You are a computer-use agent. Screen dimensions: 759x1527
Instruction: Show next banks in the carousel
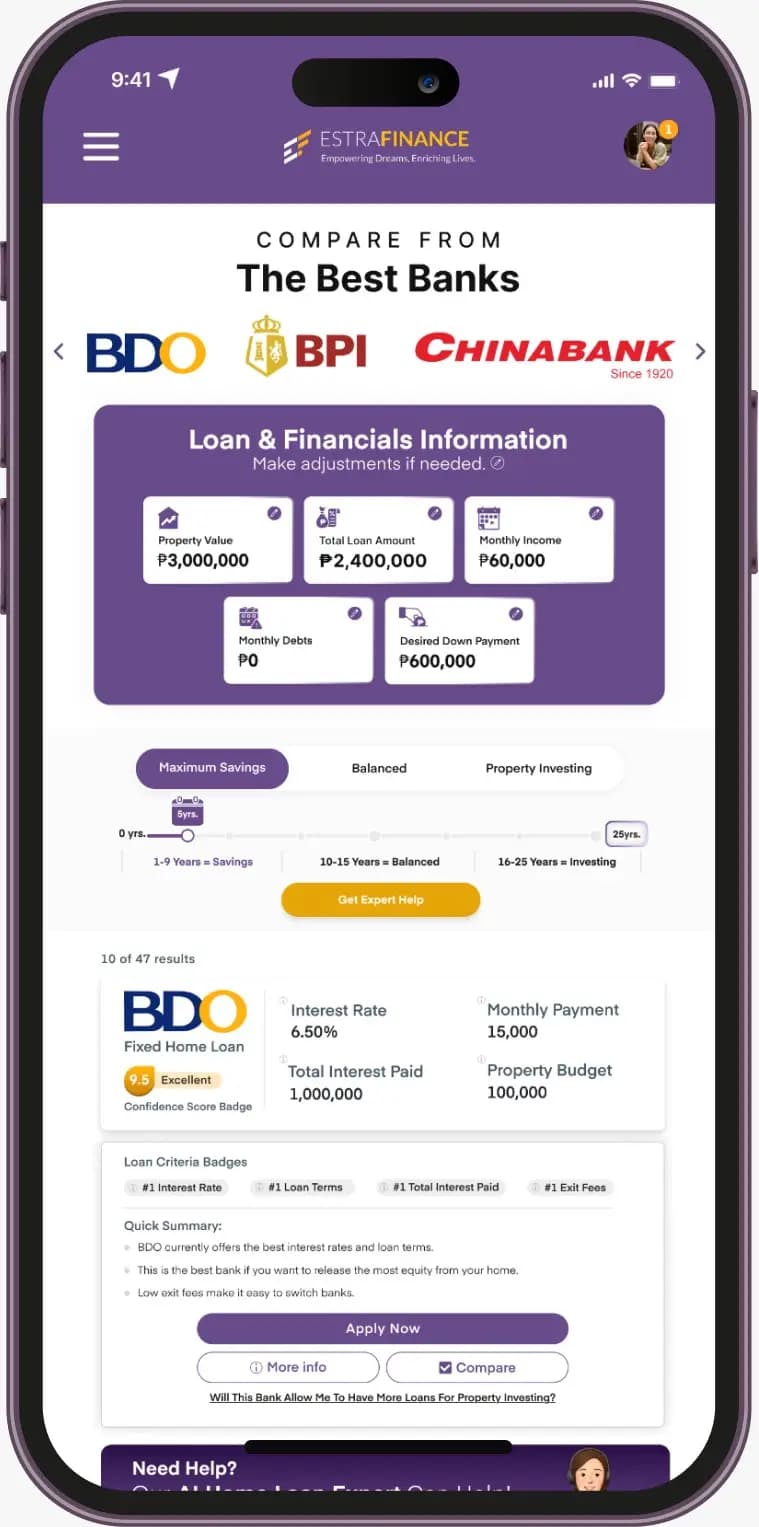point(700,351)
